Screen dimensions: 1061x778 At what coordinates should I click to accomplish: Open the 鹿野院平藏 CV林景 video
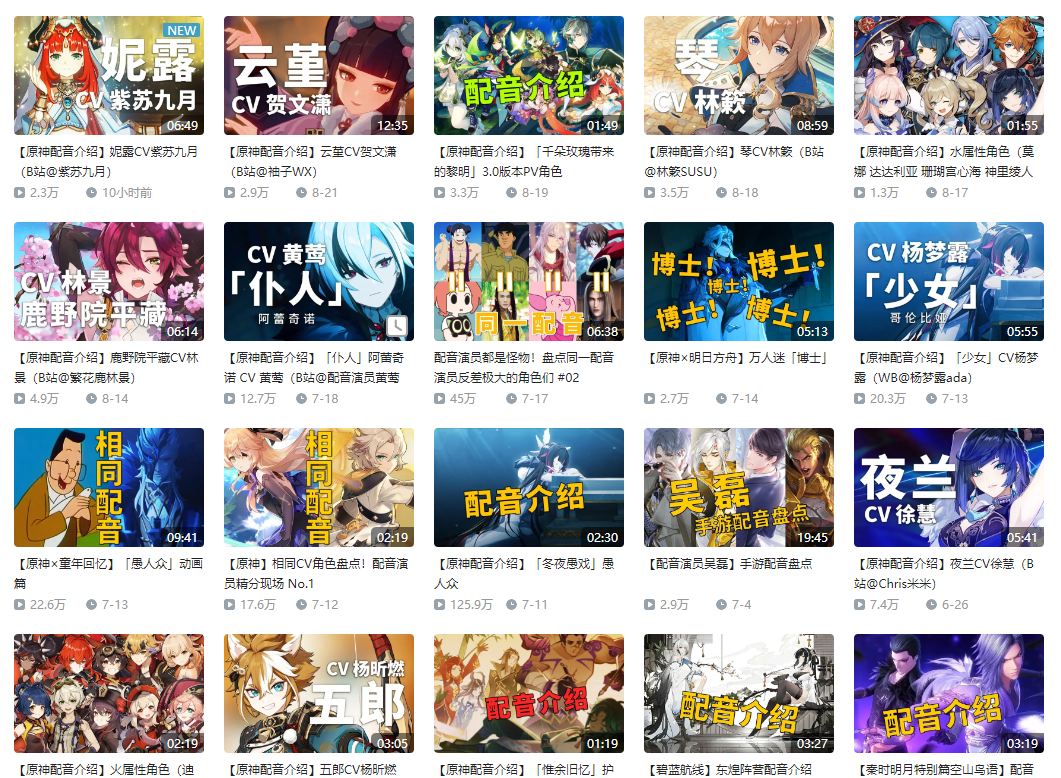108,281
